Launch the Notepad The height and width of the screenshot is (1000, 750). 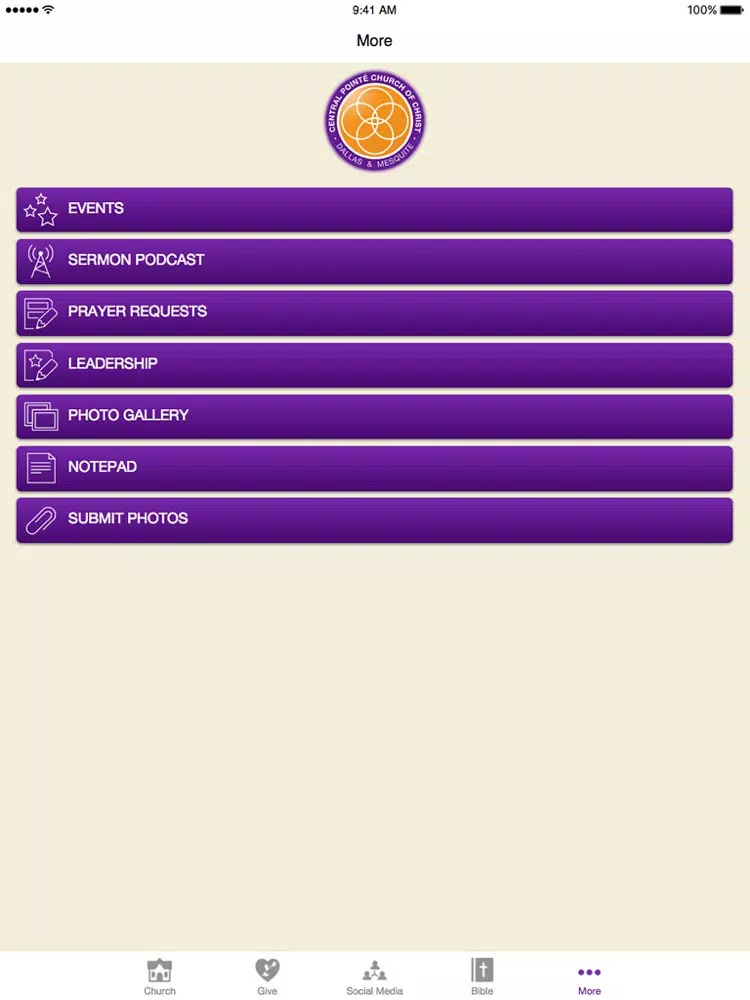tap(374, 467)
